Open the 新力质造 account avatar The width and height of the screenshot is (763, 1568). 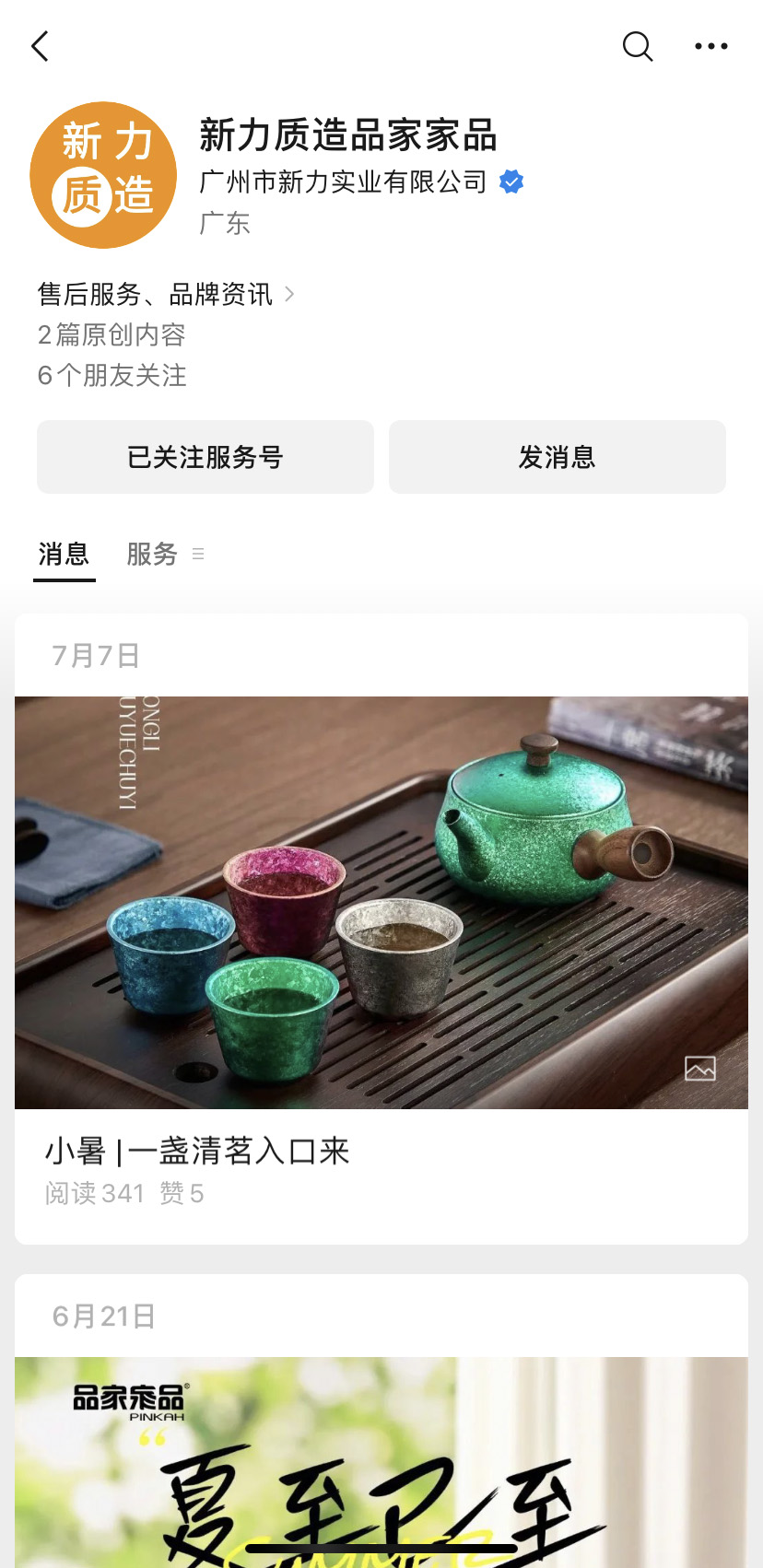point(103,175)
